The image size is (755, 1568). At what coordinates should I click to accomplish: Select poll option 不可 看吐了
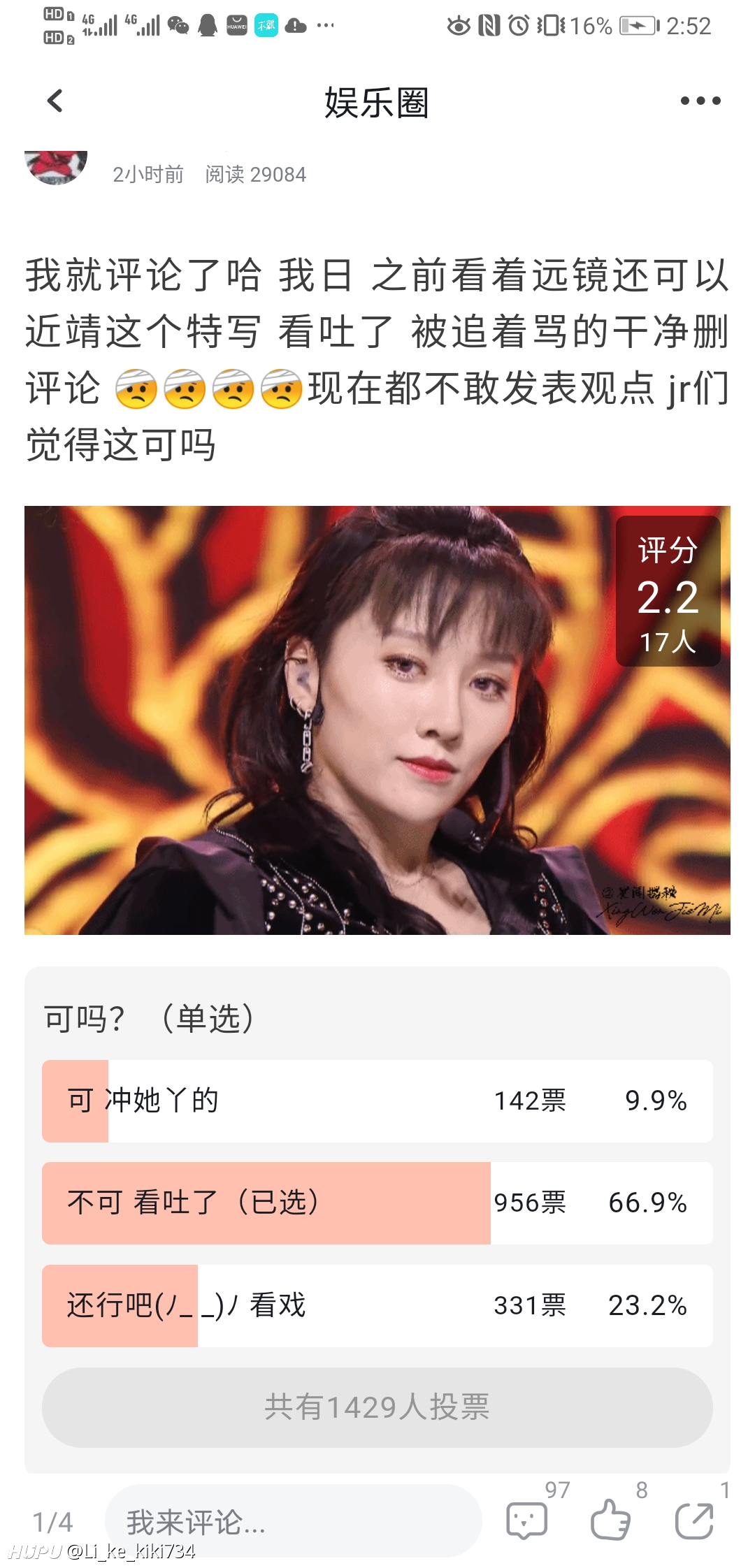pyautogui.click(x=377, y=1203)
